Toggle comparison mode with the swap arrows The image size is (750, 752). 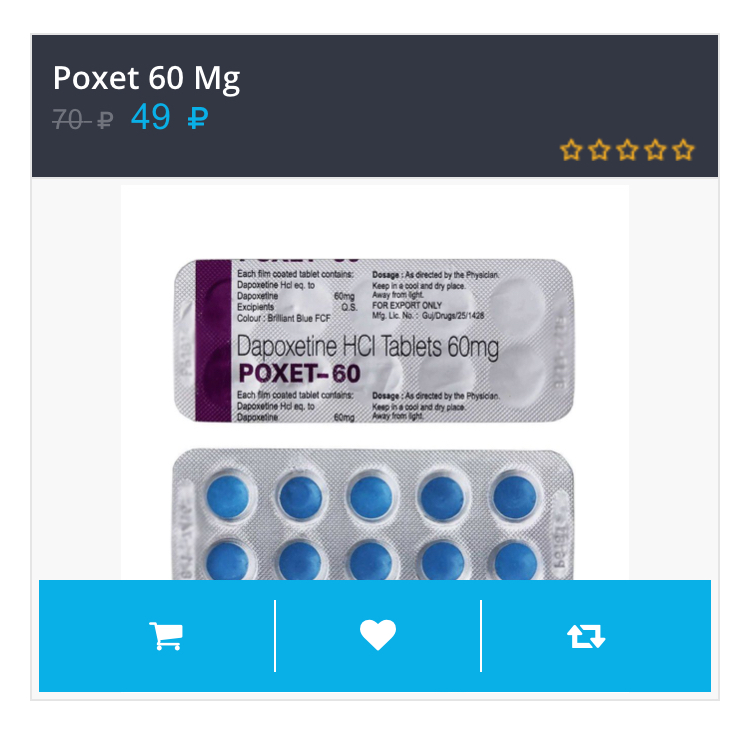tap(588, 635)
